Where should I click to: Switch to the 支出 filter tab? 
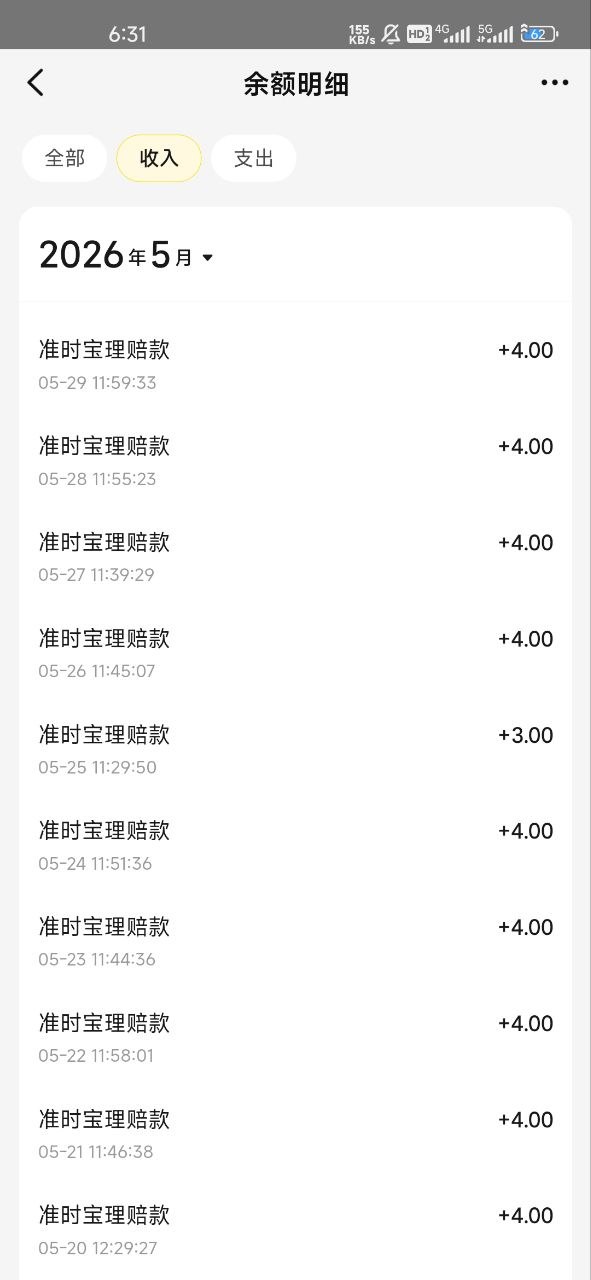(x=253, y=158)
